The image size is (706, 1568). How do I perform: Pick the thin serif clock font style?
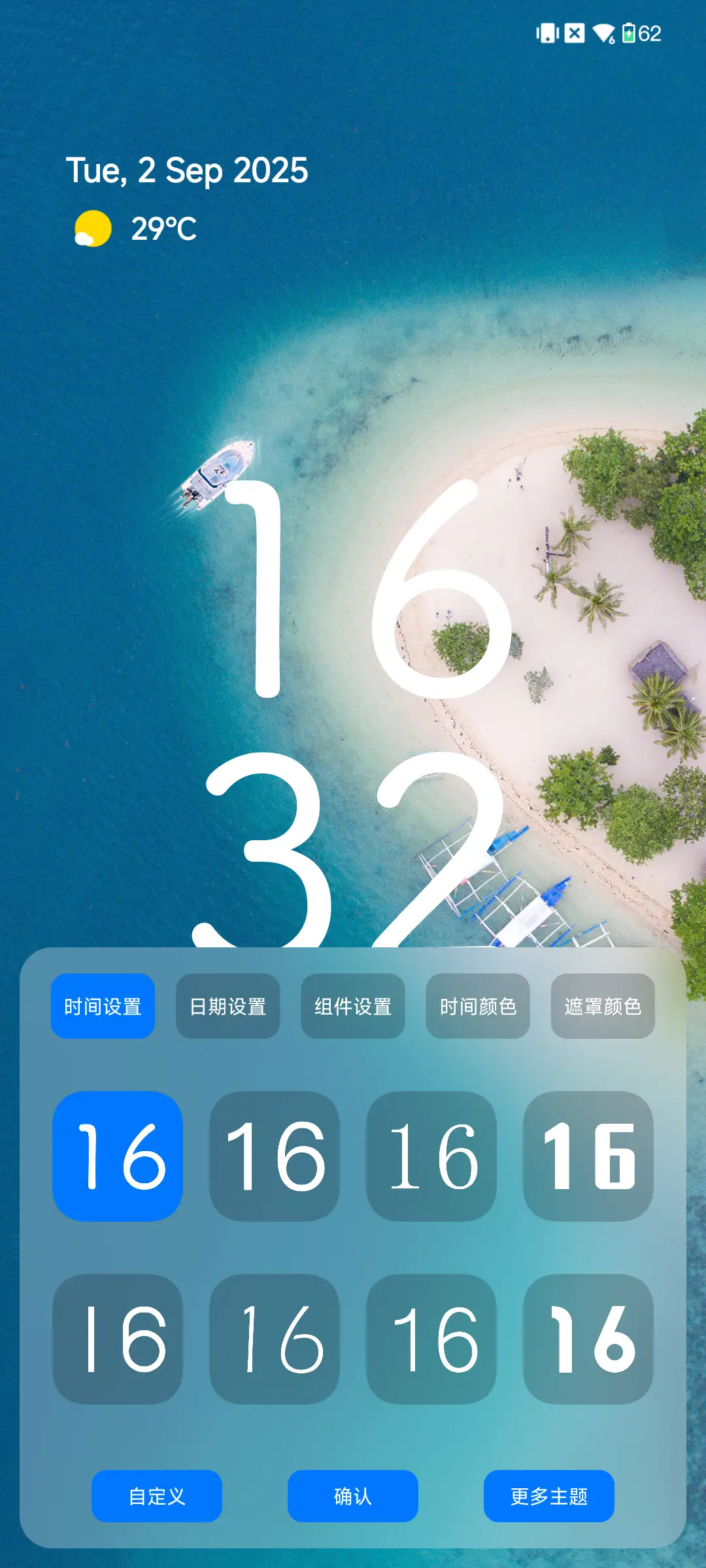(431, 1156)
